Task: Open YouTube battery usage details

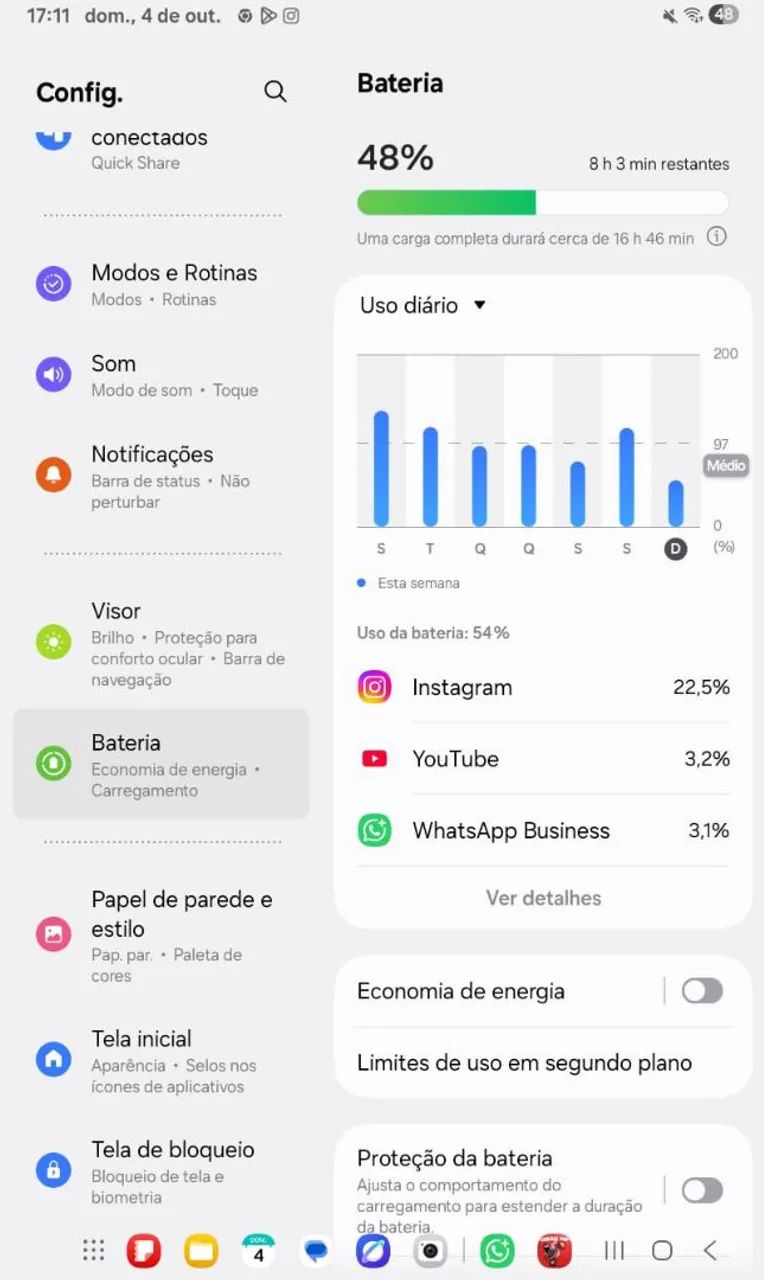Action: click(x=543, y=759)
